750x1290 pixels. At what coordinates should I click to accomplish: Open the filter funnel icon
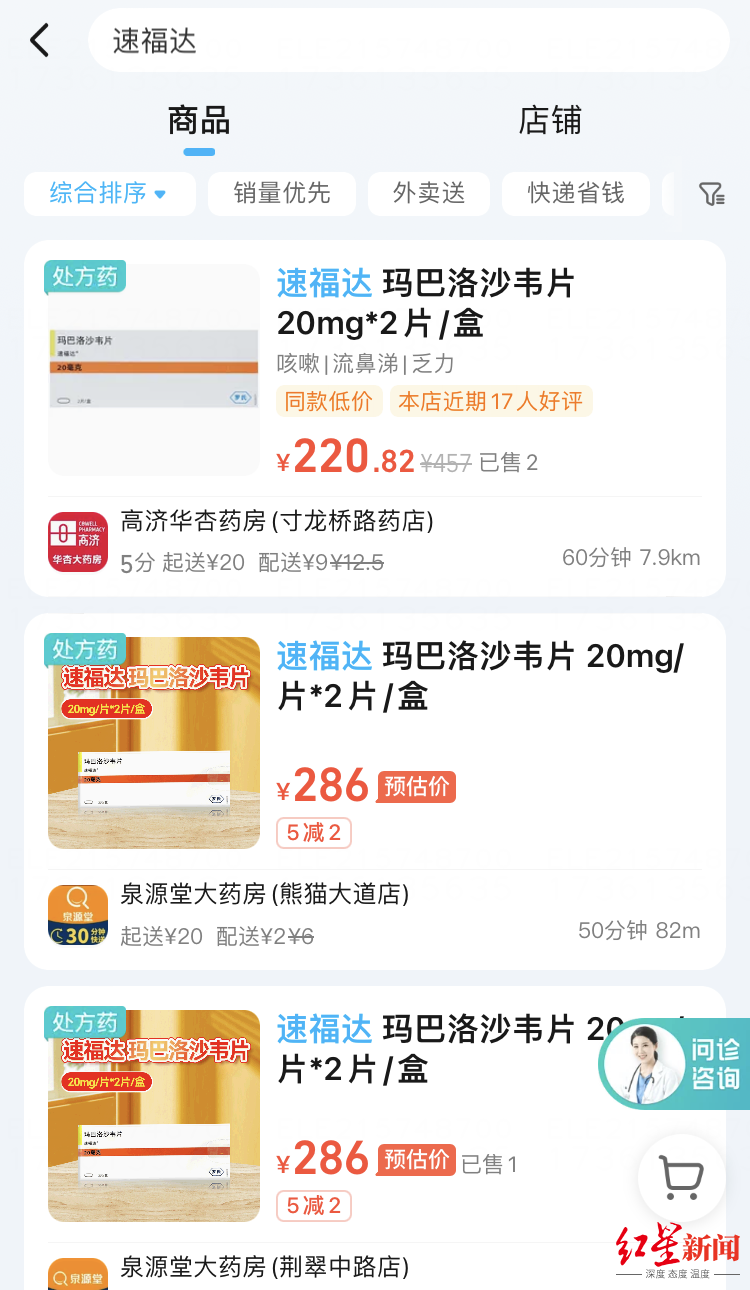(x=712, y=193)
